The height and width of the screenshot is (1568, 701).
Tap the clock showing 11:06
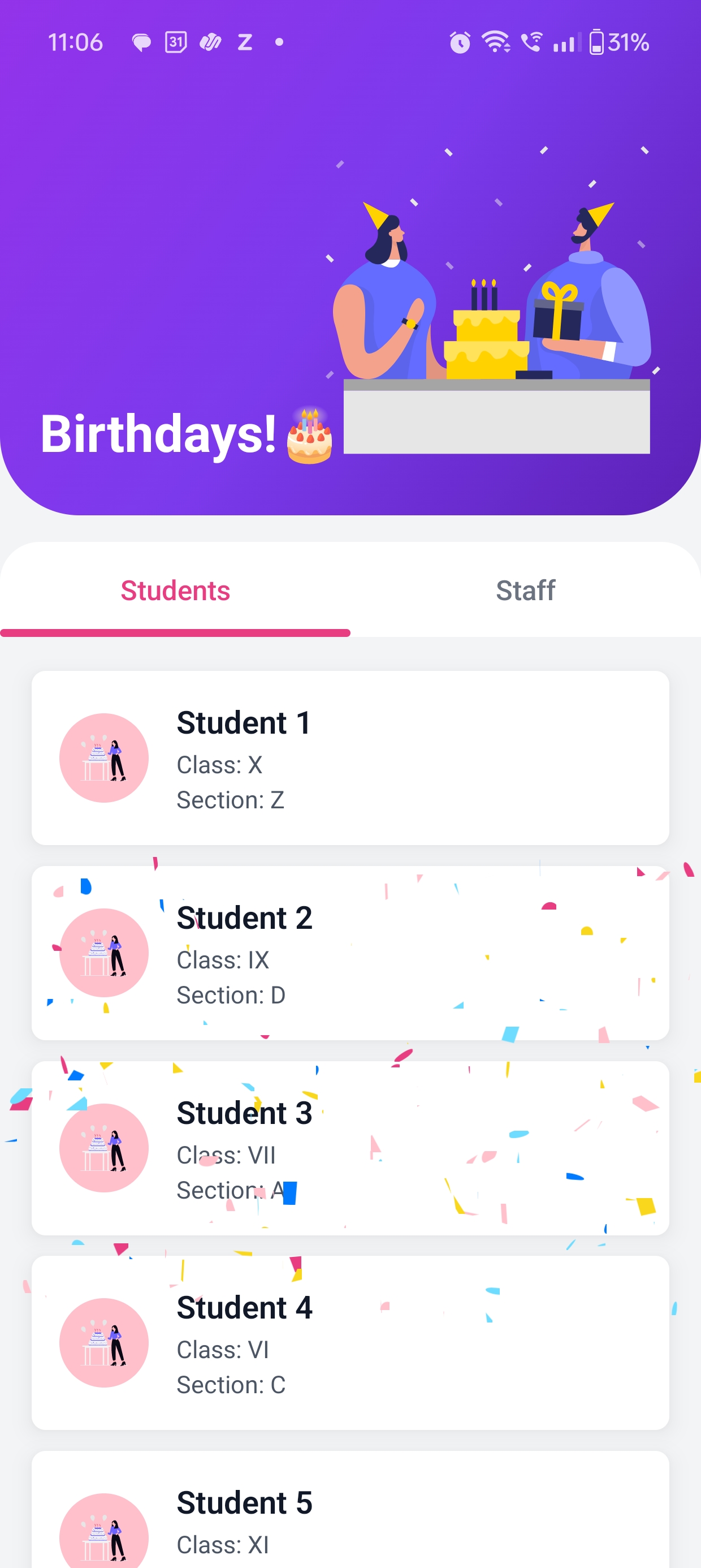click(x=74, y=41)
